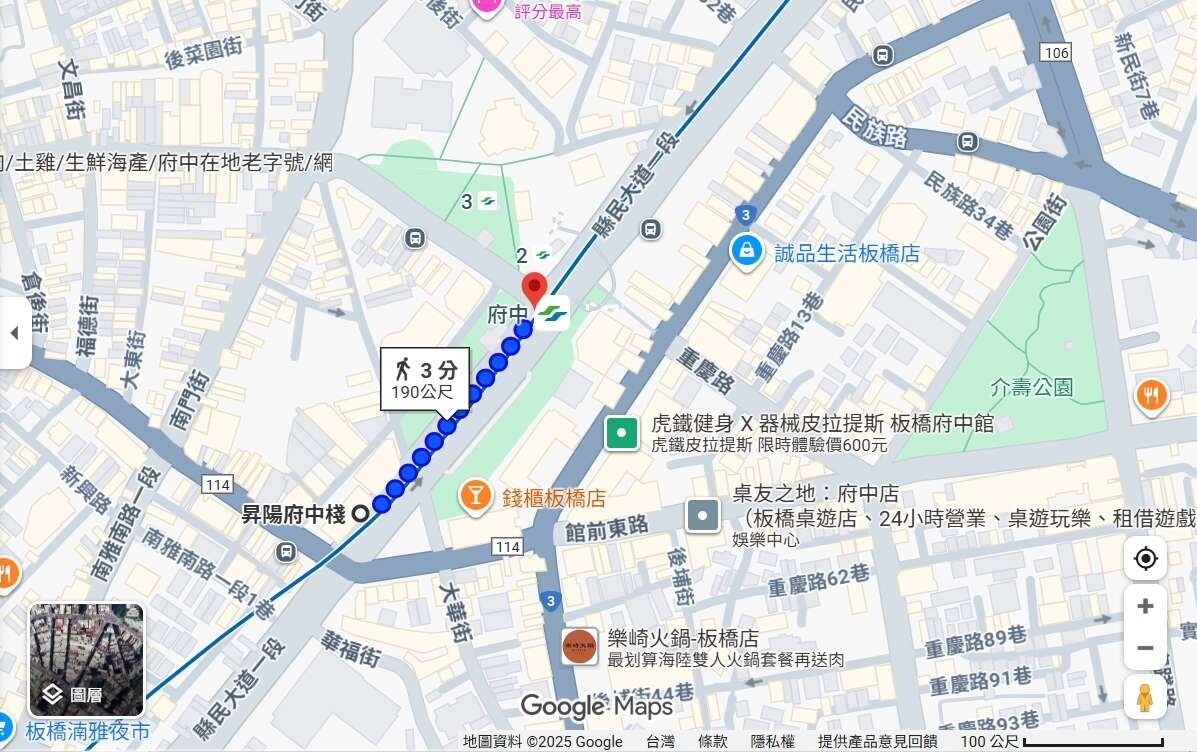Tap the 府中 station destination pin
Screen dimensions: 1197x752
(535, 289)
